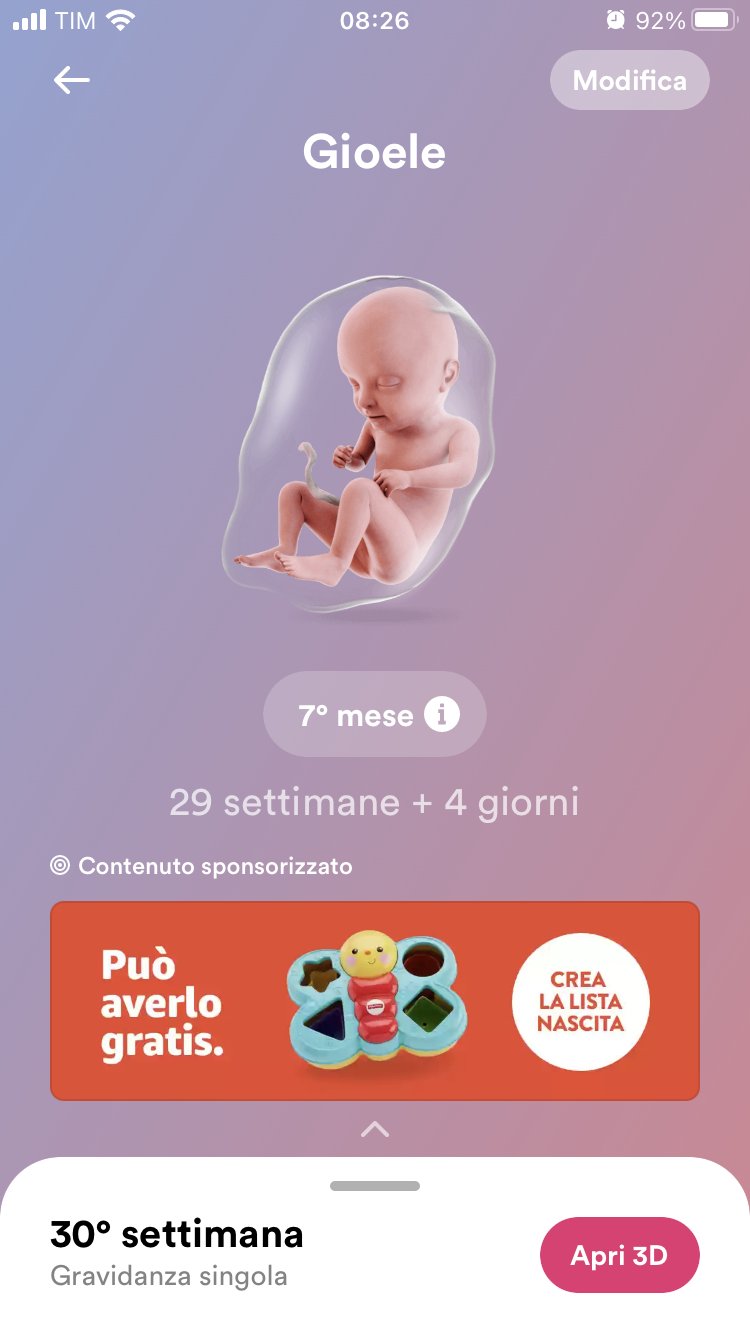Image resolution: width=750 pixels, height=1334 pixels.
Task: Tap Apri 3D to view the model
Action: [x=619, y=1255]
